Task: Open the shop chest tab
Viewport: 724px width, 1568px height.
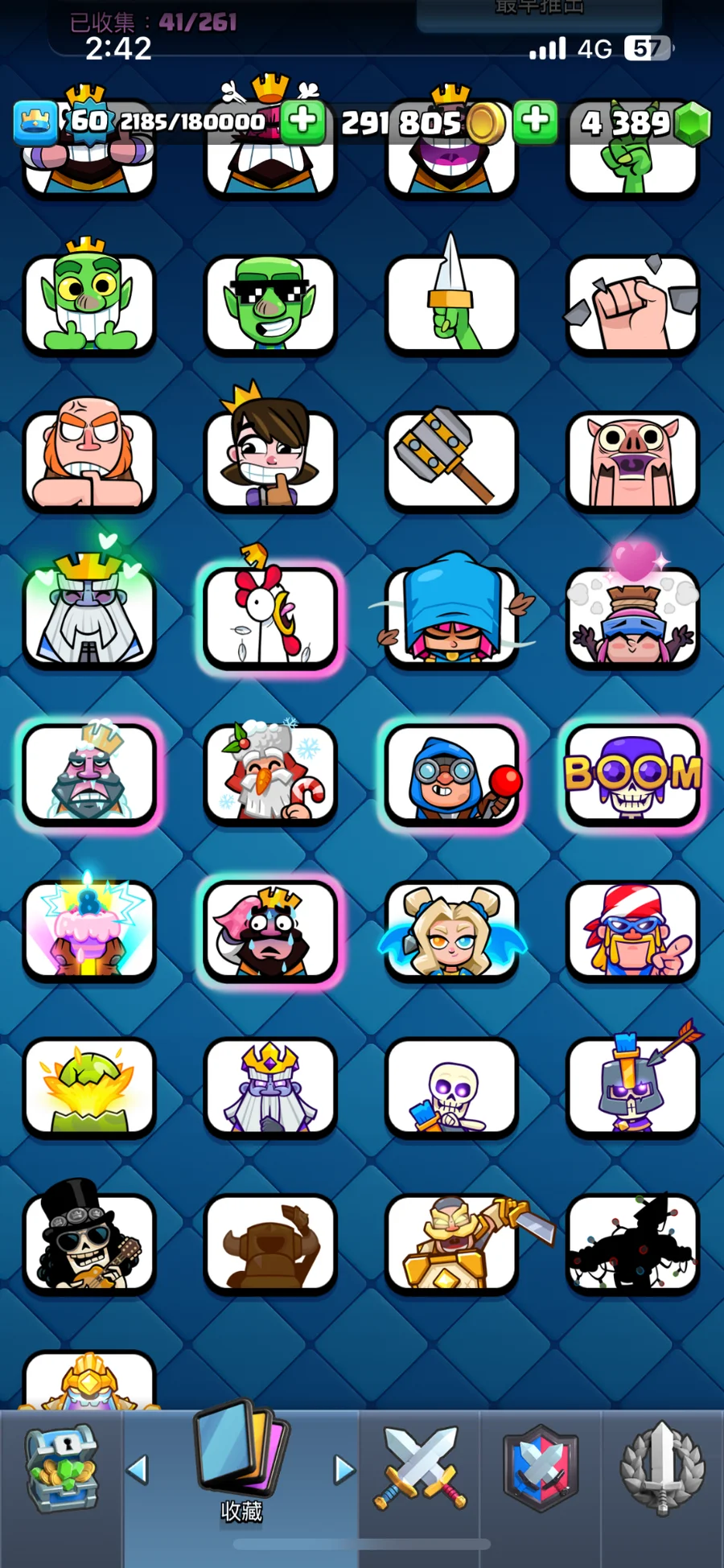Action: pyautogui.click(x=61, y=1469)
